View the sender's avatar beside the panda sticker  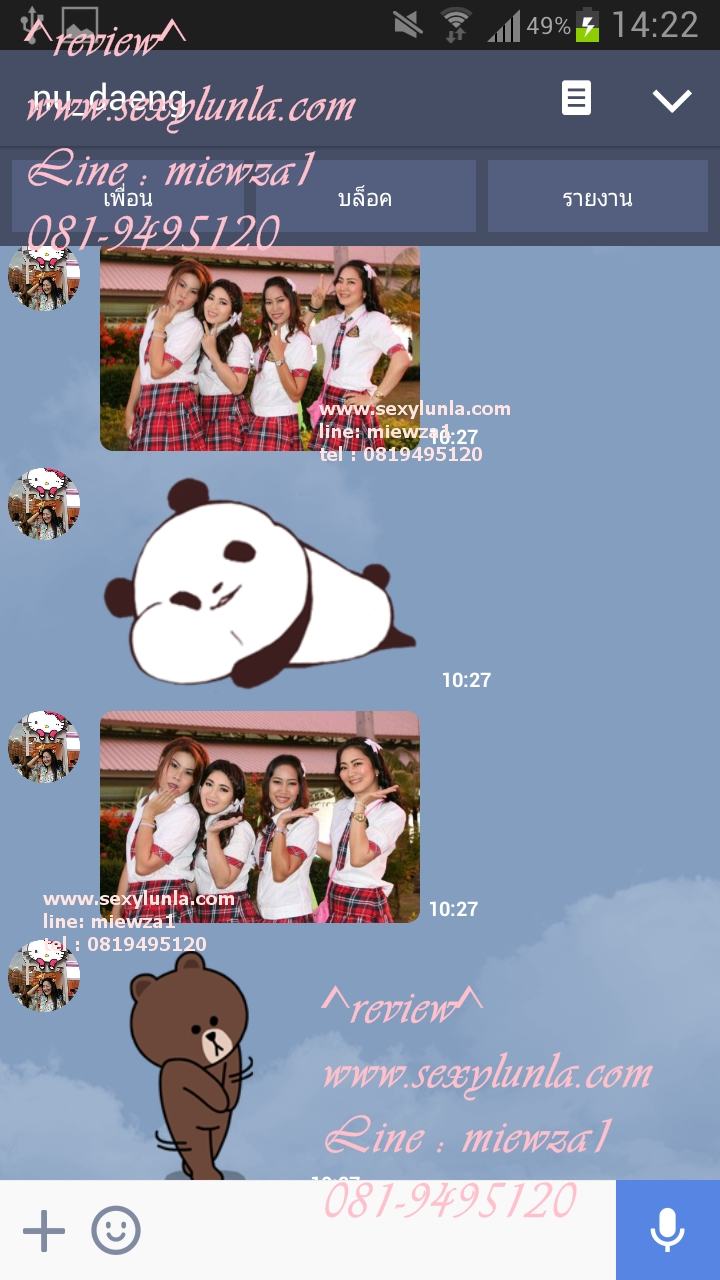(x=44, y=504)
